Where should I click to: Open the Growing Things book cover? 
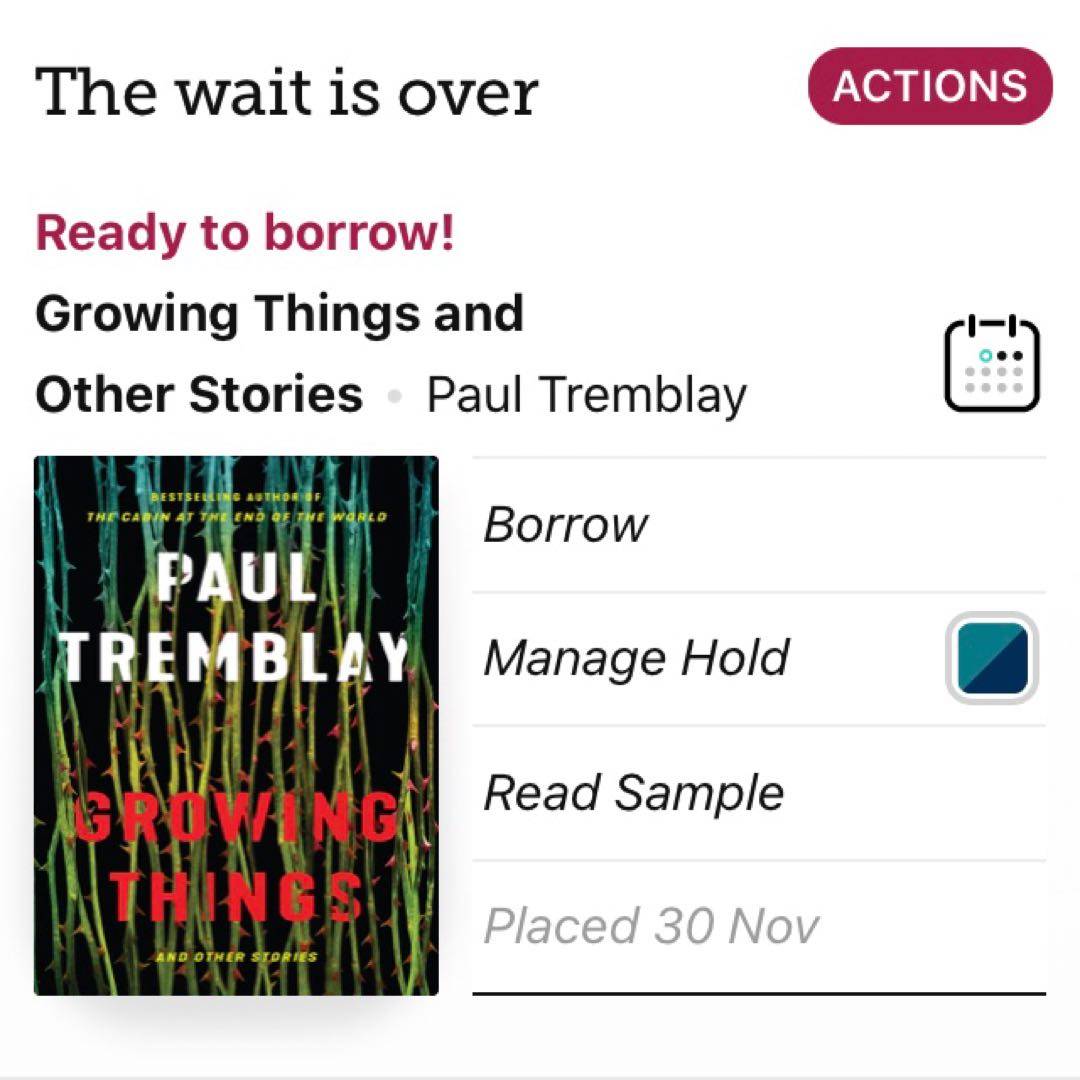[x=236, y=725]
